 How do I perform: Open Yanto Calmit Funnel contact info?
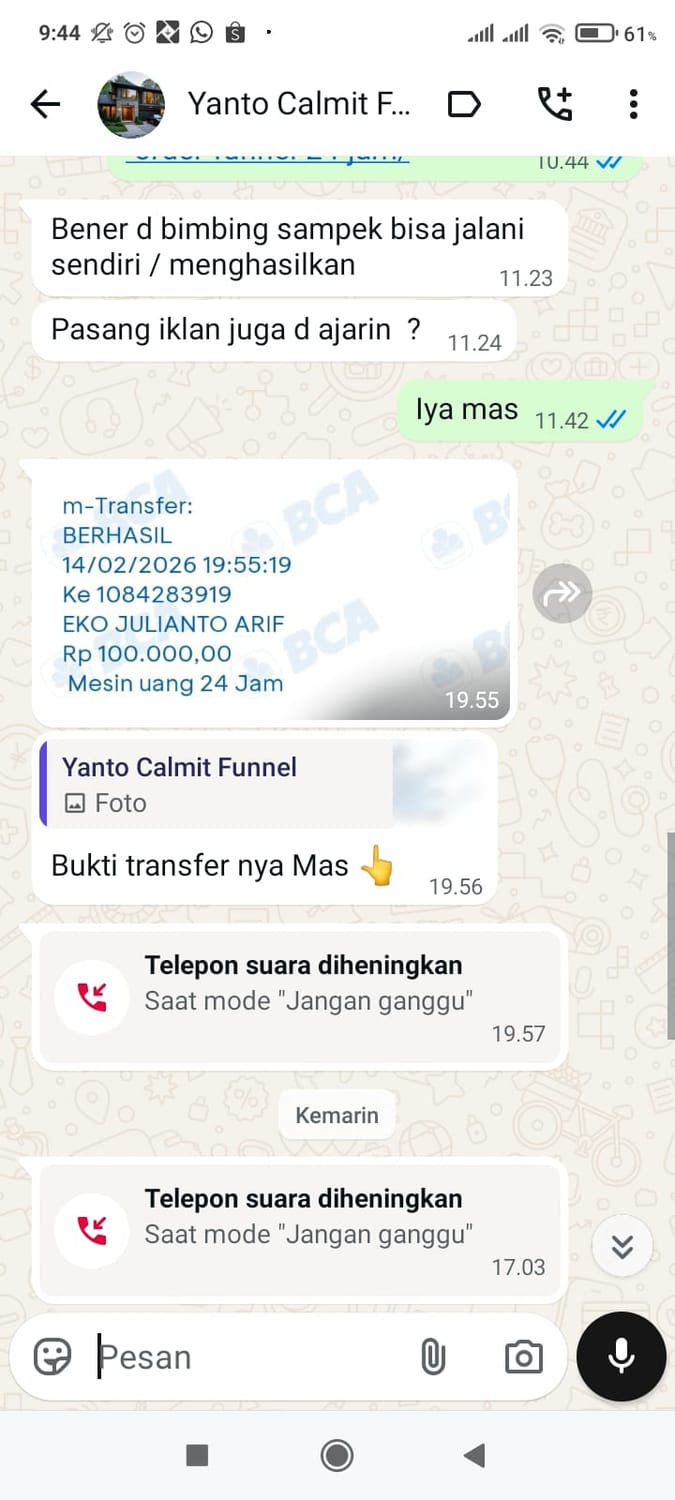[298, 104]
